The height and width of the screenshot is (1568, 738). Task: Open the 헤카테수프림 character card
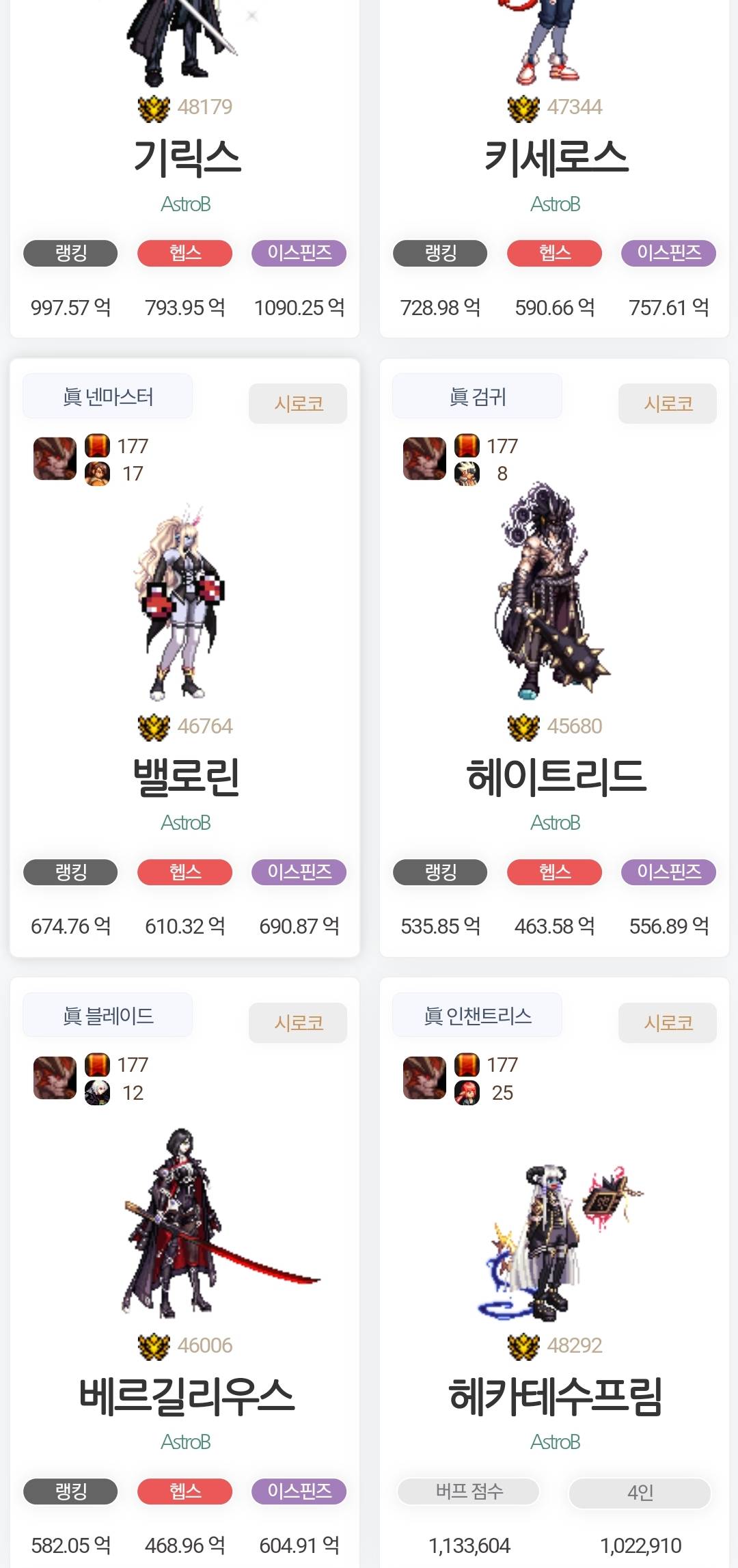coord(555,1396)
